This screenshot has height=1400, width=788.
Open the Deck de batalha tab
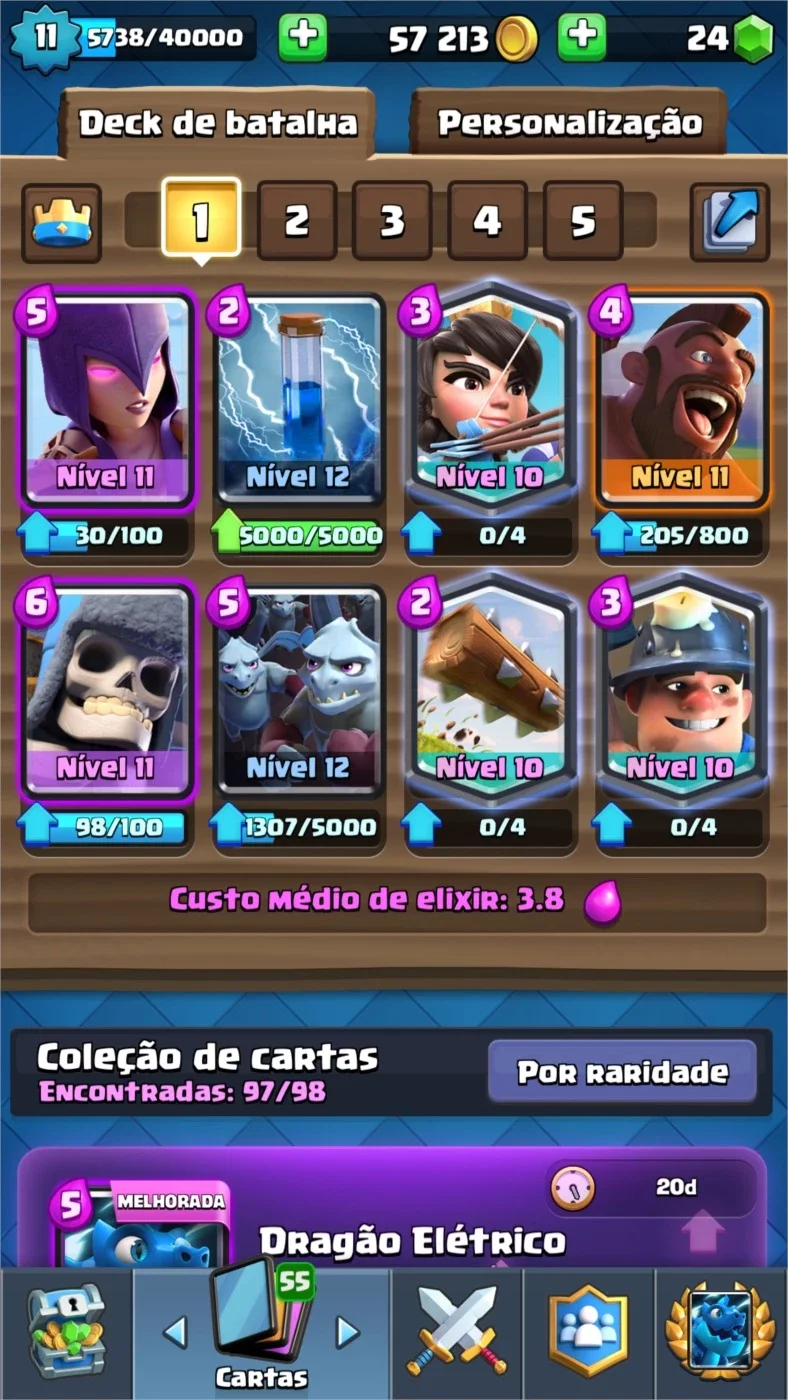click(217, 123)
